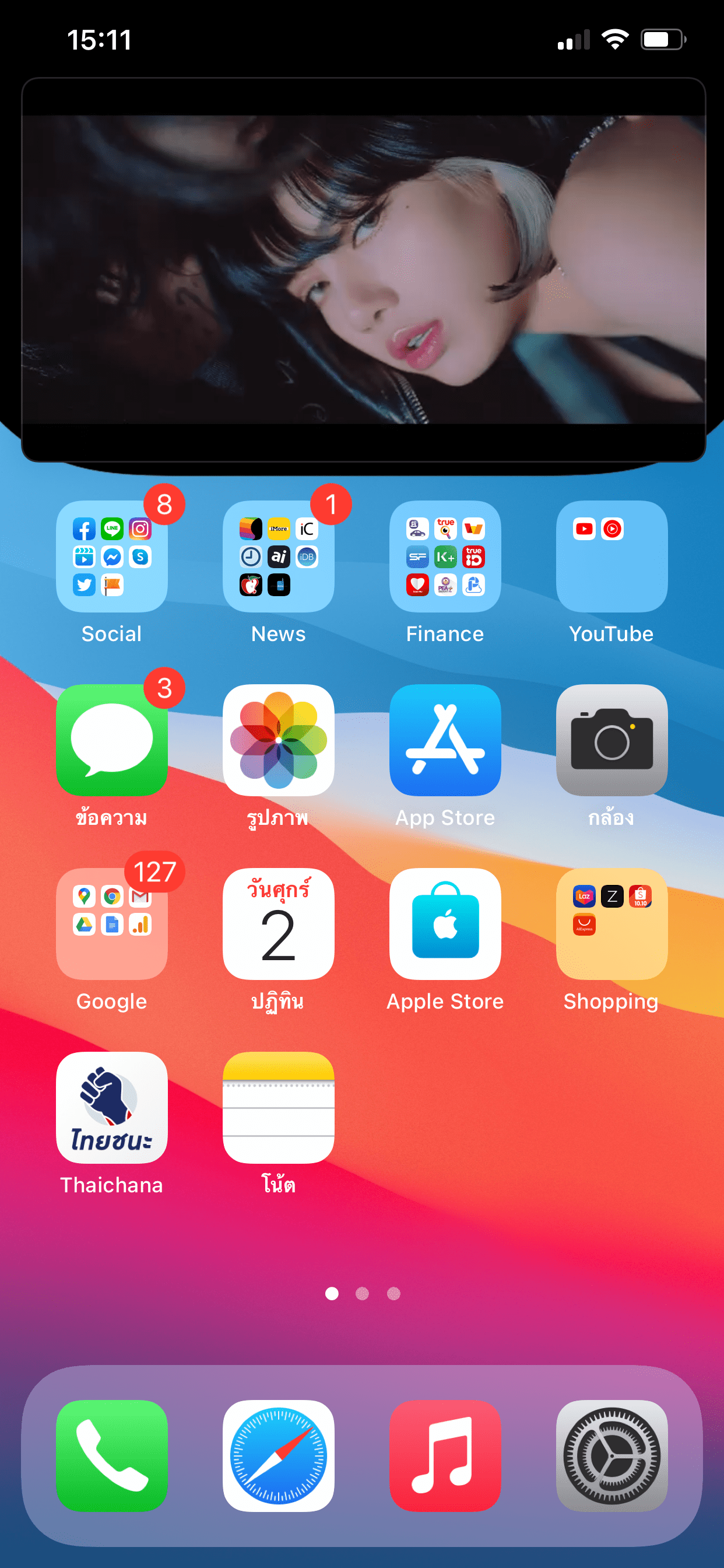
Task: Open the Thaichana app
Action: pos(111,1108)
